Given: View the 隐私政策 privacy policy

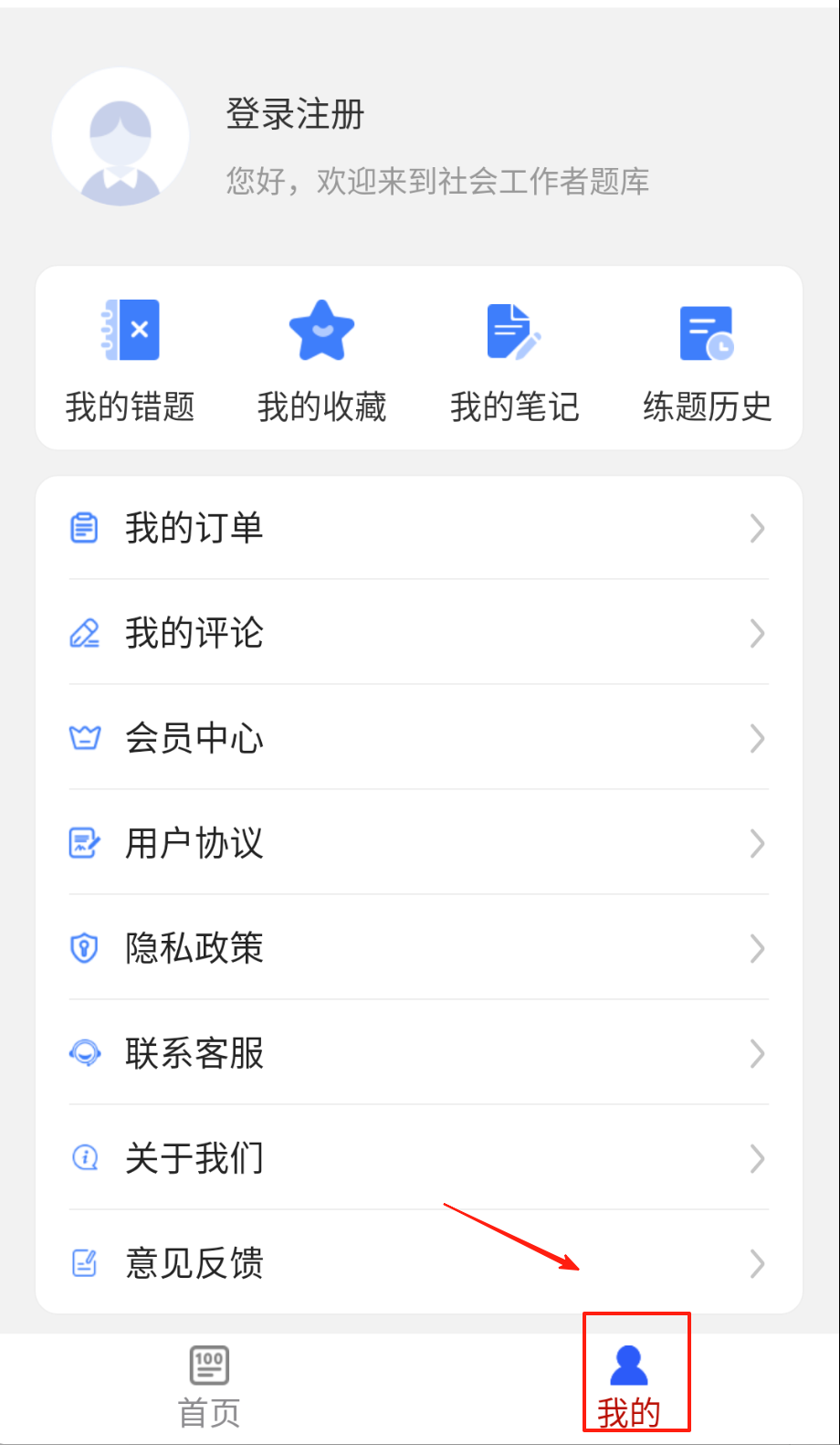Looking at the screenshot, I should coord(419,948).
